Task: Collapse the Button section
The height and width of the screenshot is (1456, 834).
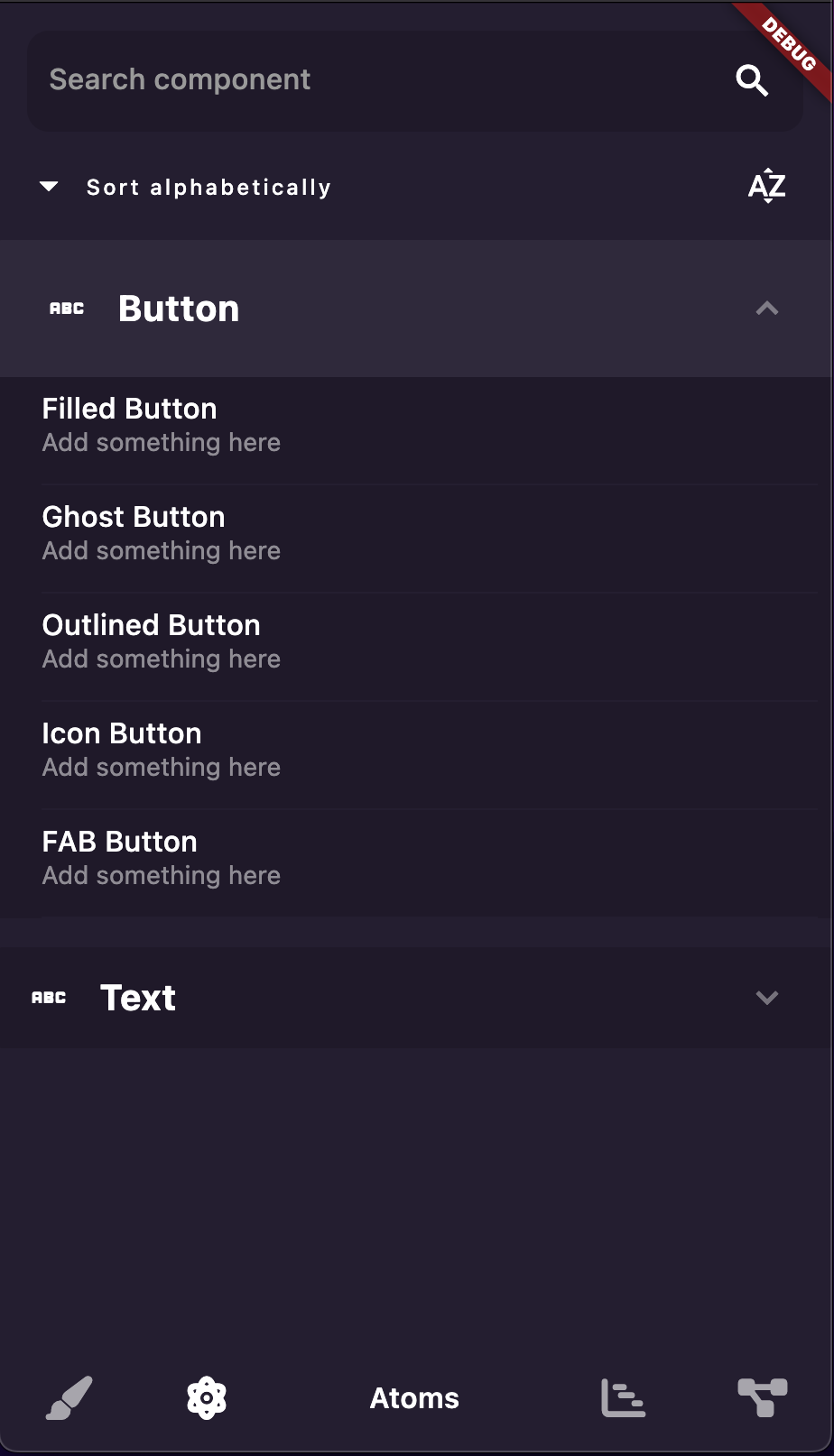Action: [767, 309]
